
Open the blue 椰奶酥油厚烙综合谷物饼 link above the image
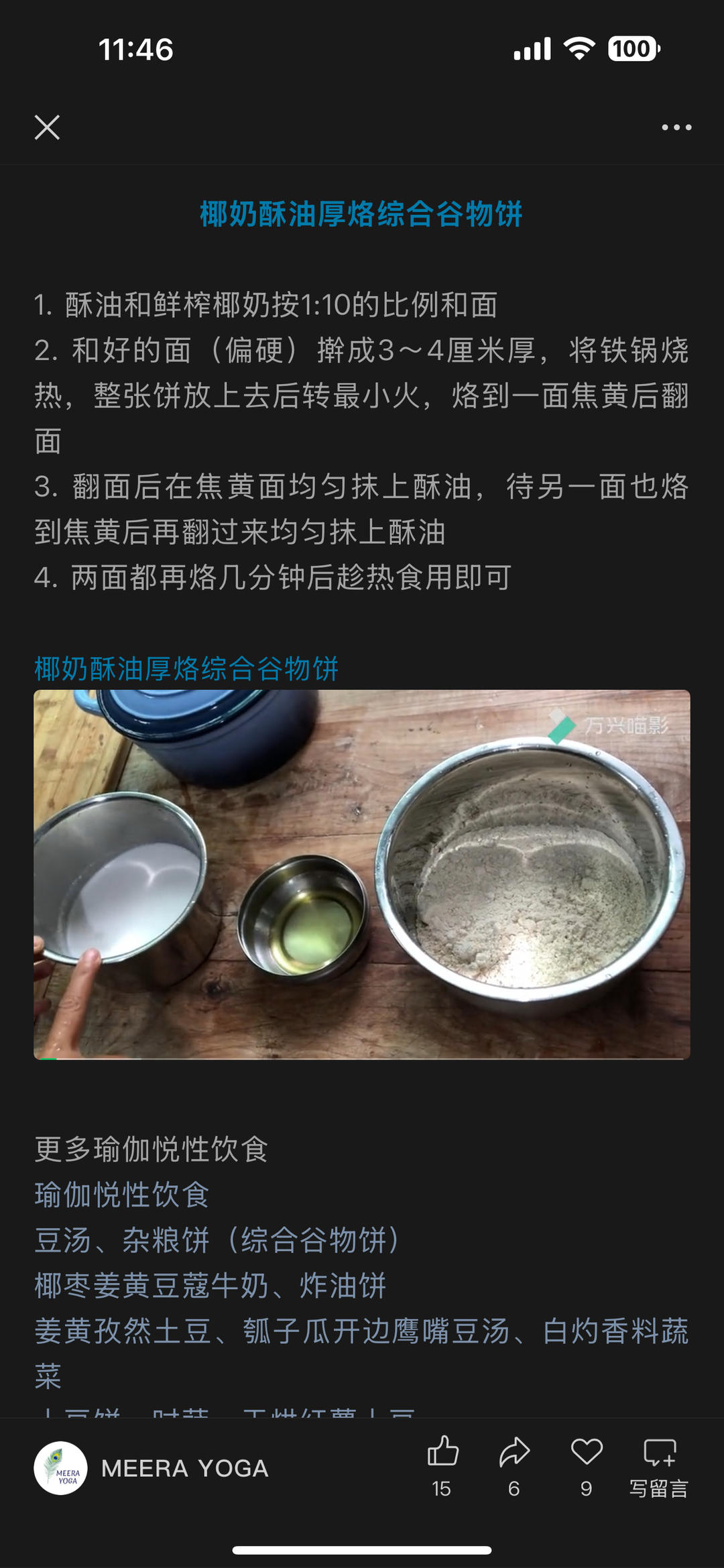[x=186, y=669]
